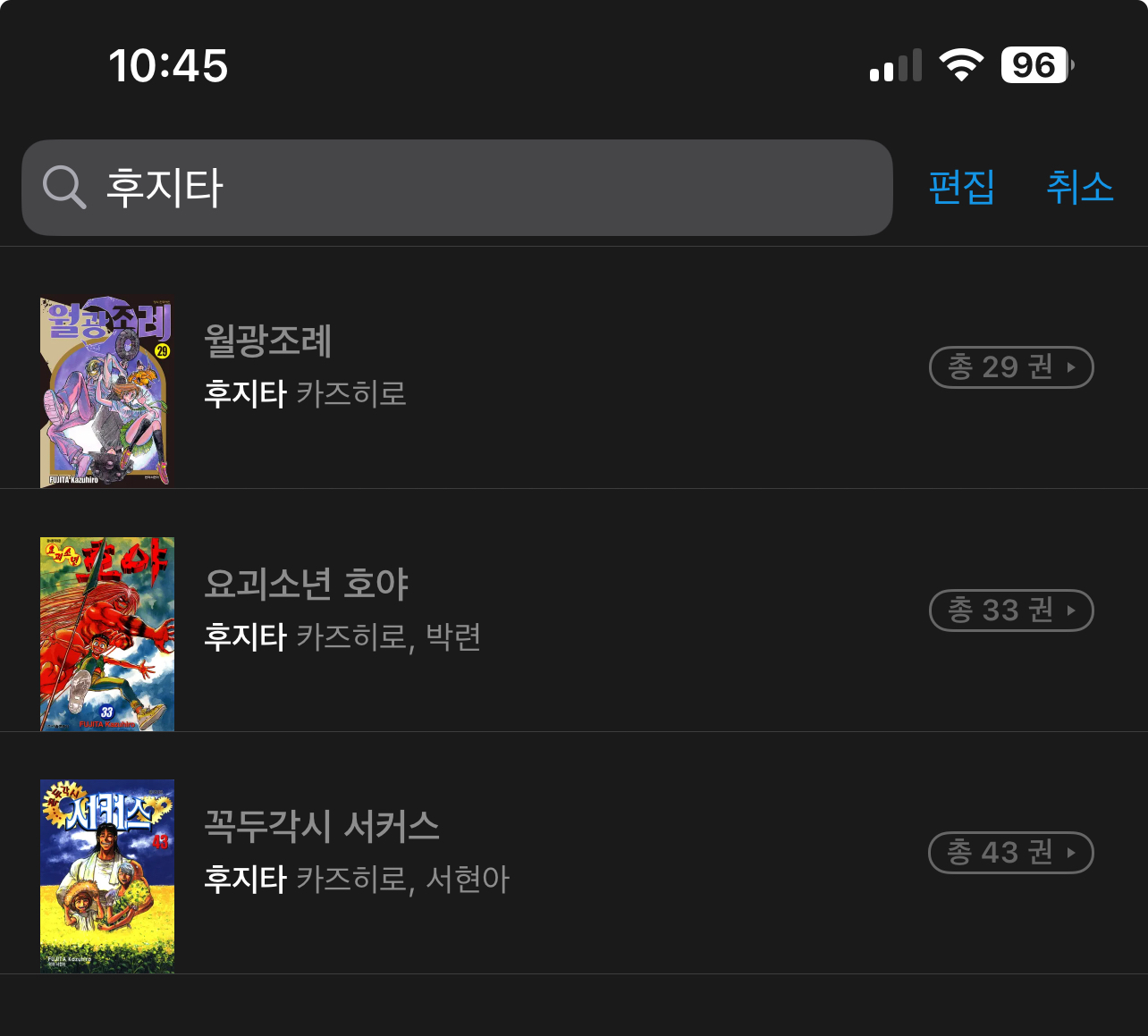This screenshot has width=1148, height=1036.
Task: Expand the 총 29 권 volumes button
Action: (x=1011, y=367)
